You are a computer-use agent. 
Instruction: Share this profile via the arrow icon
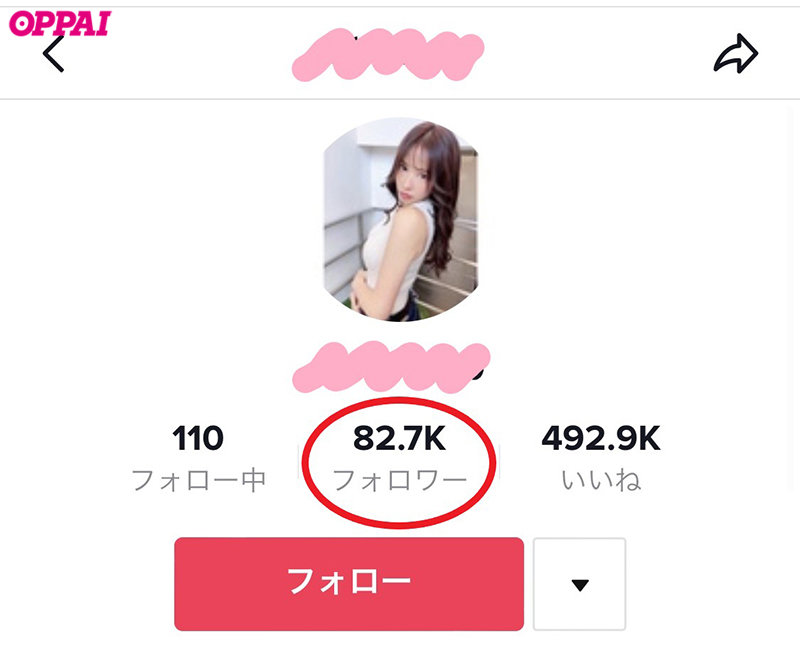tap(735, 54)
